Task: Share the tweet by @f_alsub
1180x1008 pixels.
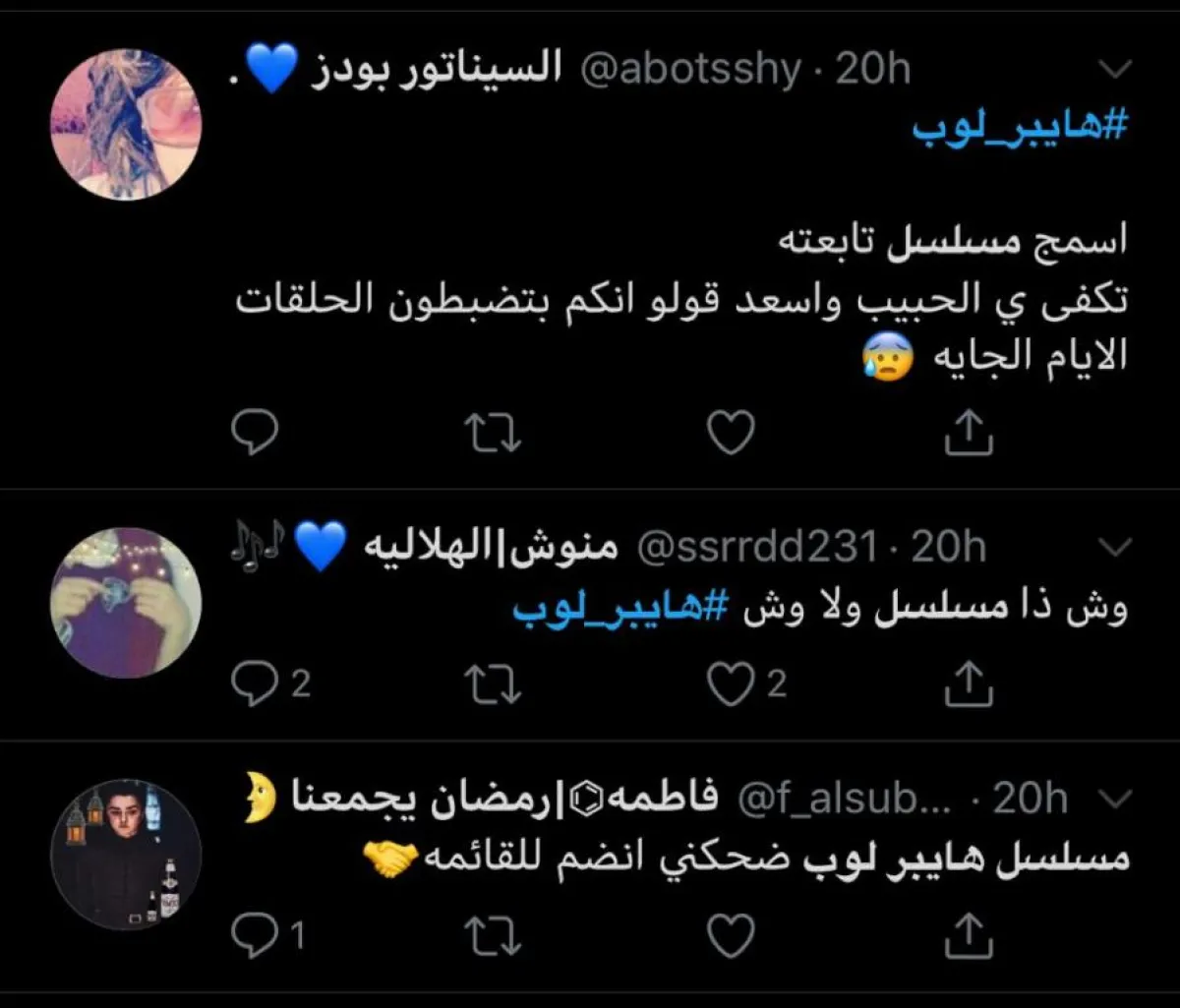Action: [x=969, y=935]
